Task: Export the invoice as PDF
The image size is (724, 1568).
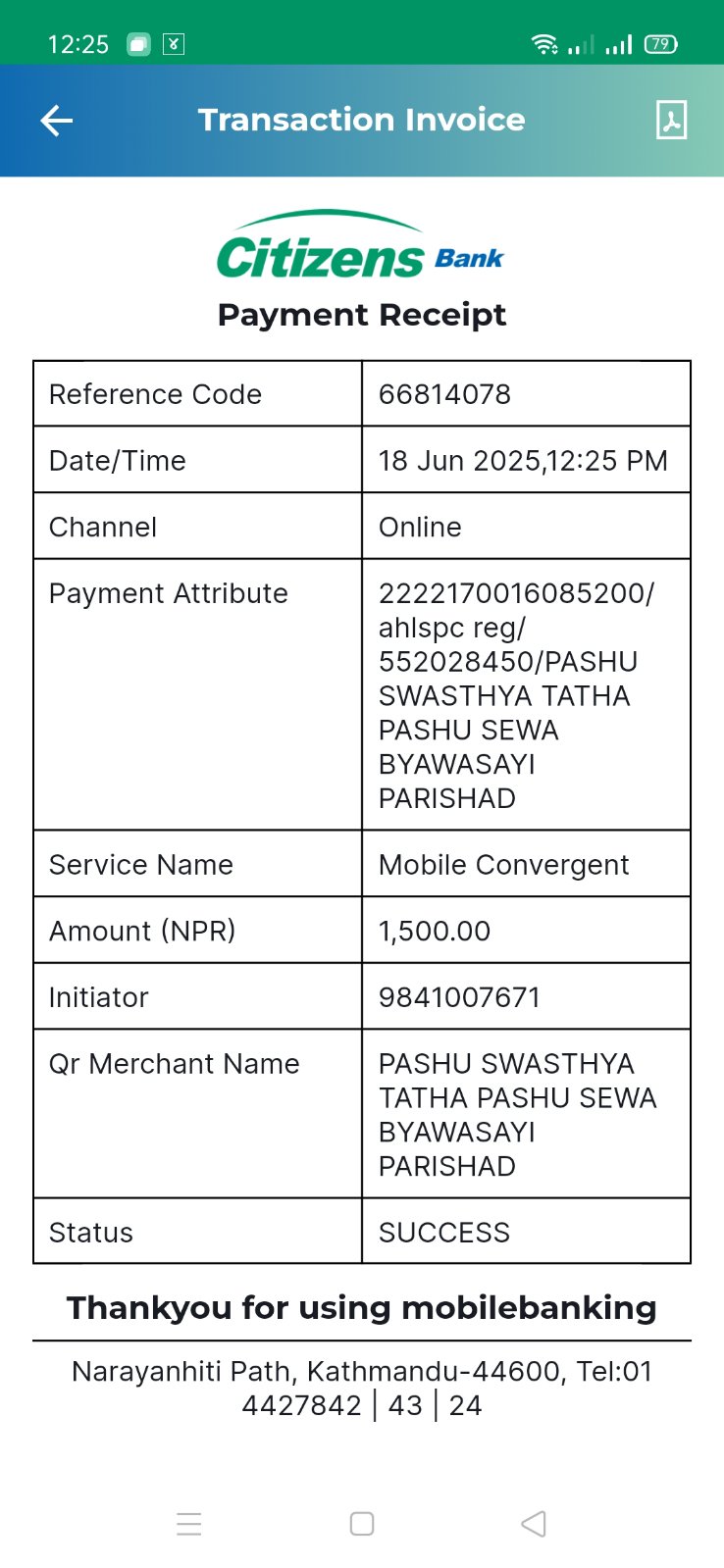Action: 671,120
